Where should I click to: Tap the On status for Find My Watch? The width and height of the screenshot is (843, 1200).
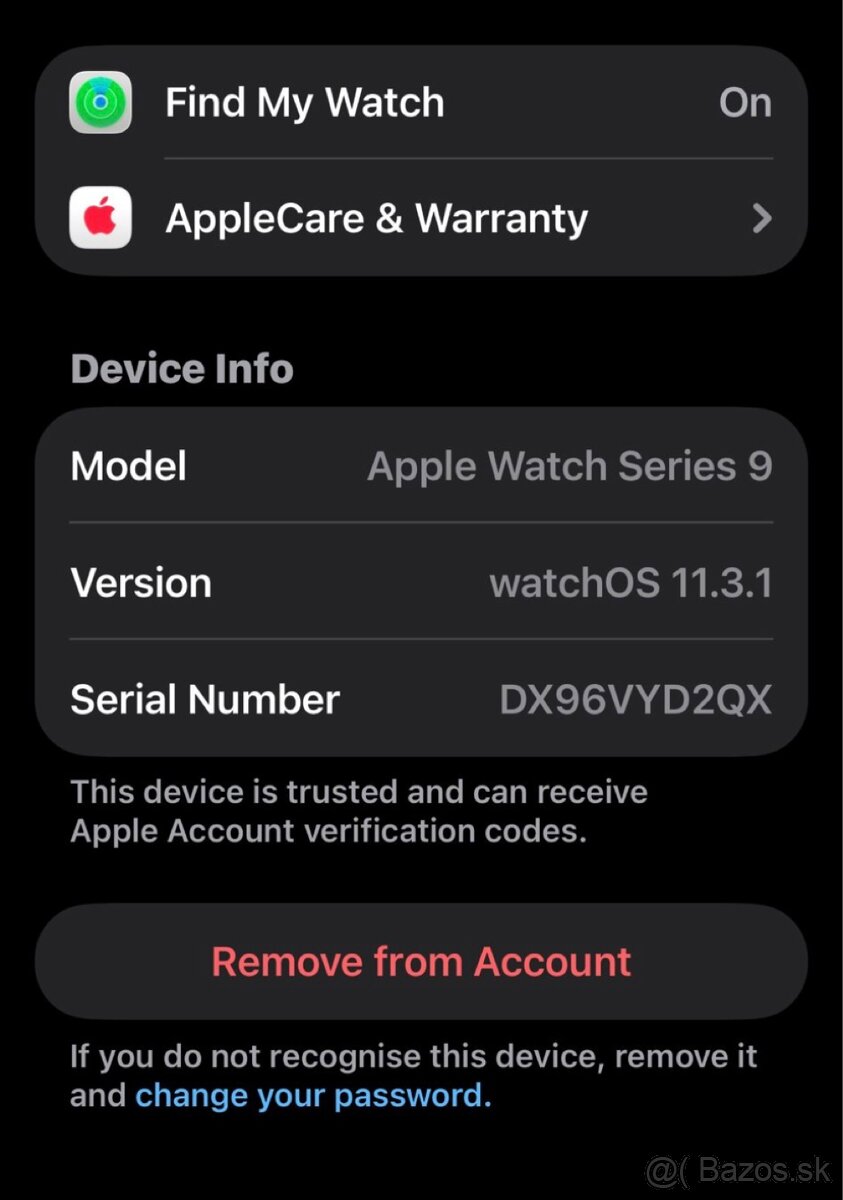point(745,101)
